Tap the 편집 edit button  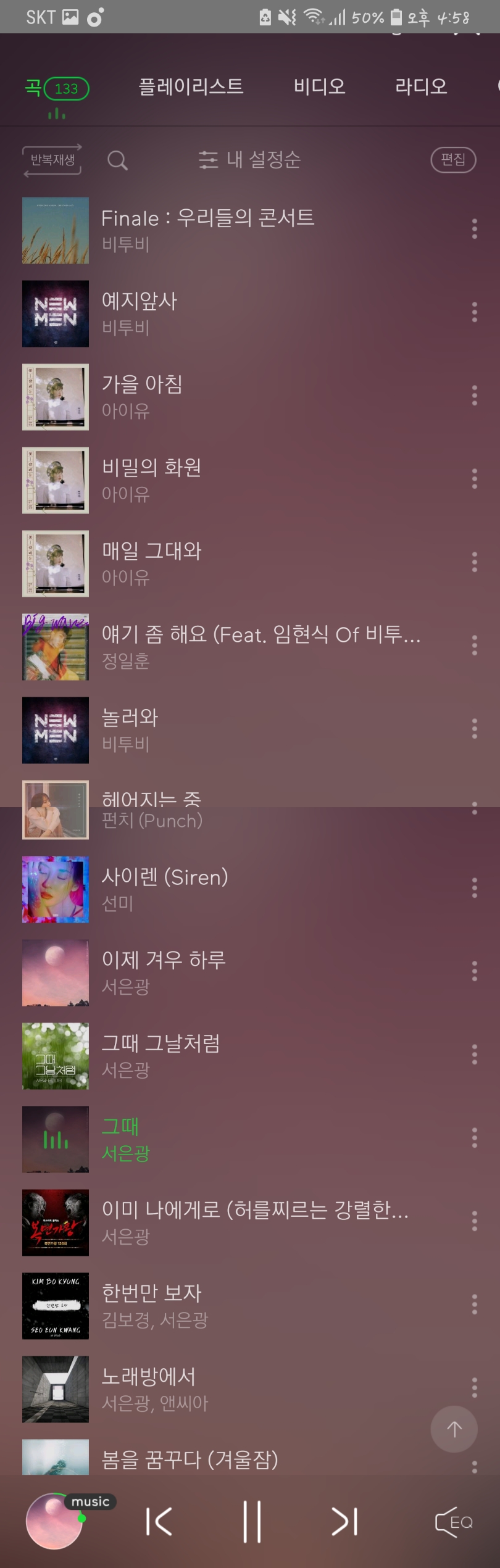pos(453,160)
